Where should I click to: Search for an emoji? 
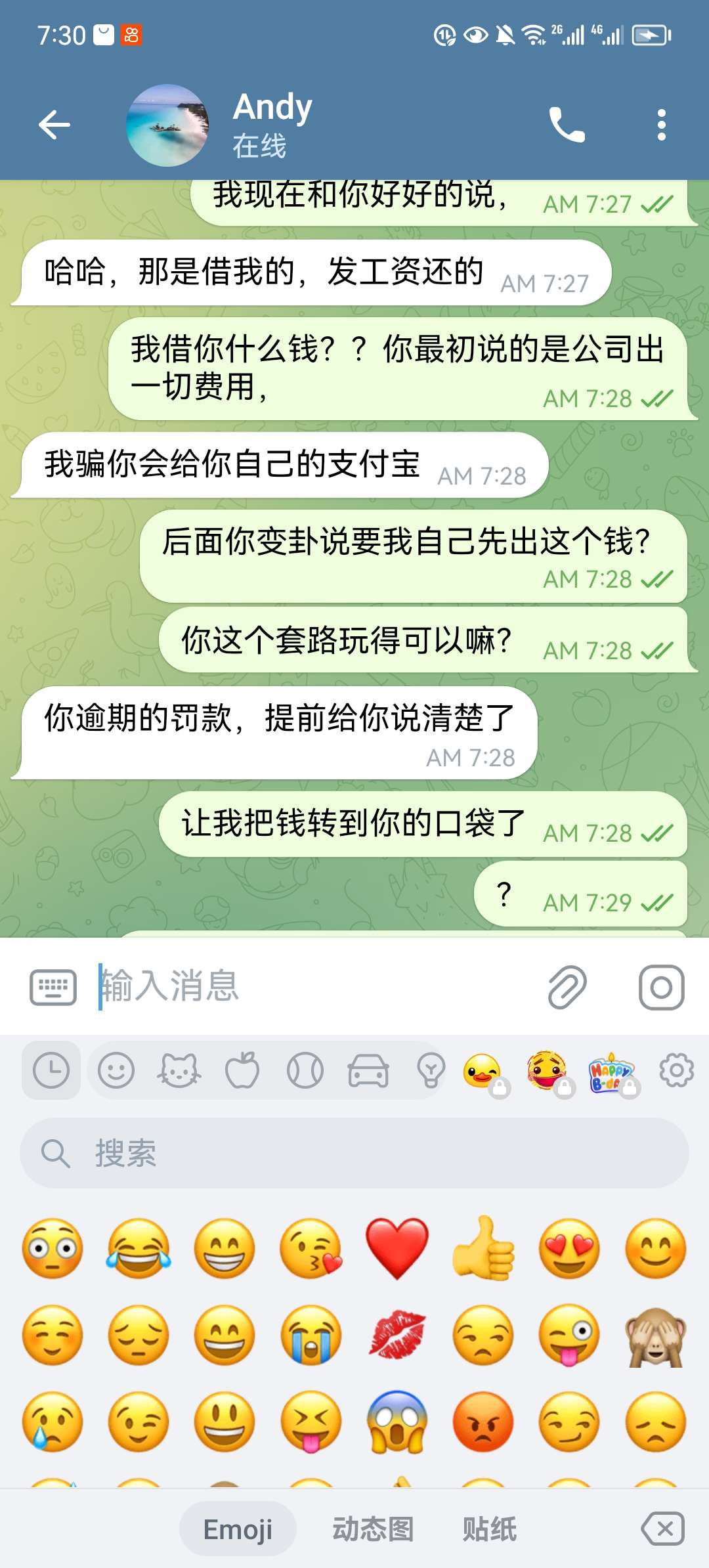(354, 1153)
